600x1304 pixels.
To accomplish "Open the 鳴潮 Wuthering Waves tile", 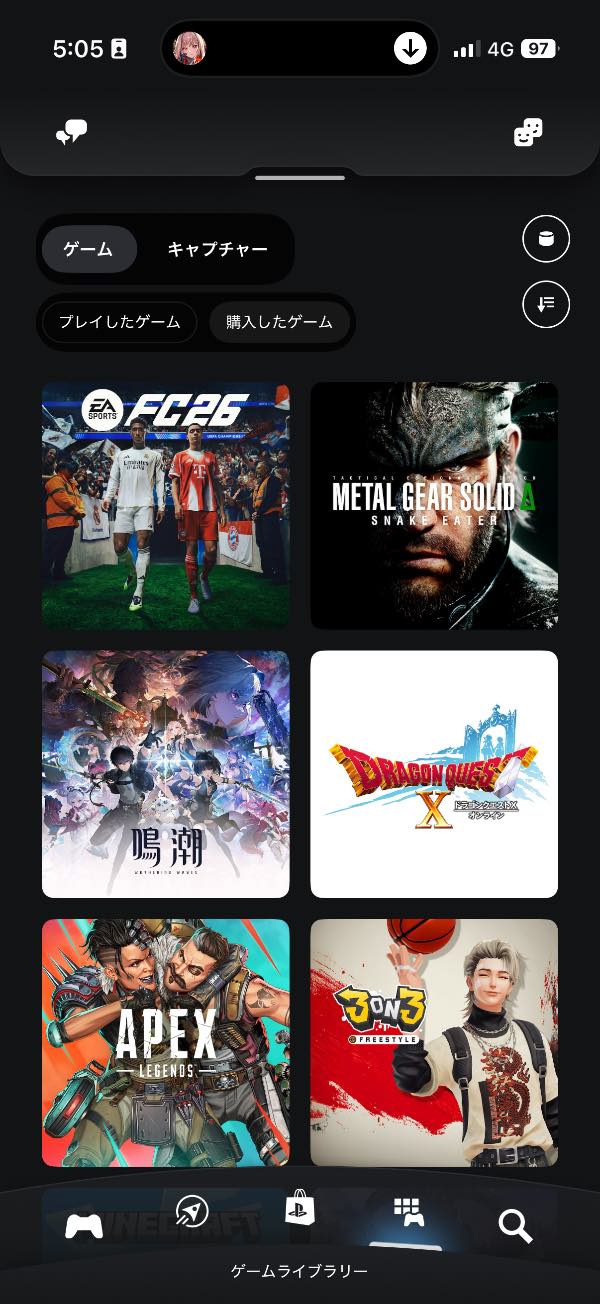I will [x=166, y=774].
